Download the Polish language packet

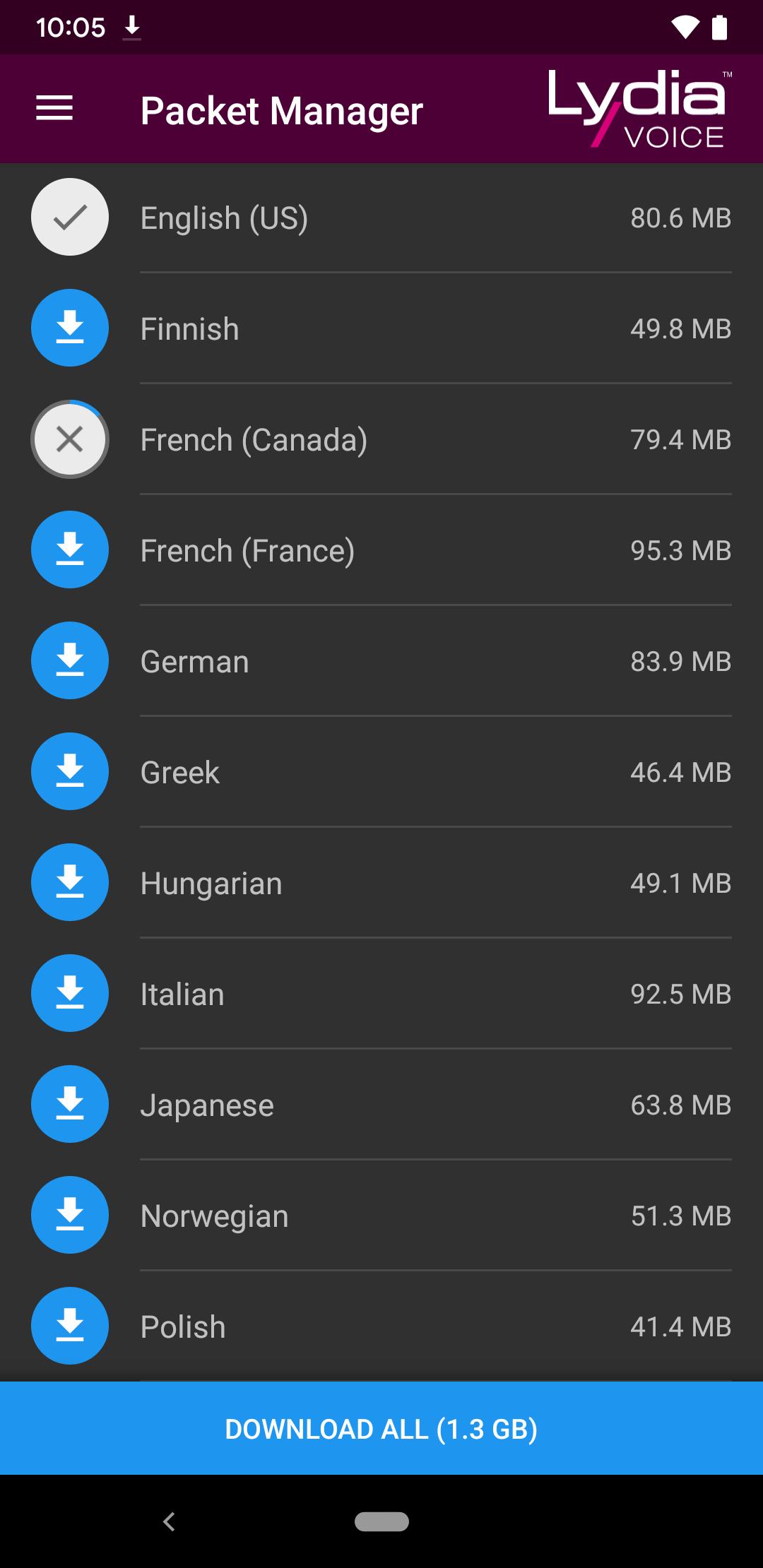[70, 1326]
